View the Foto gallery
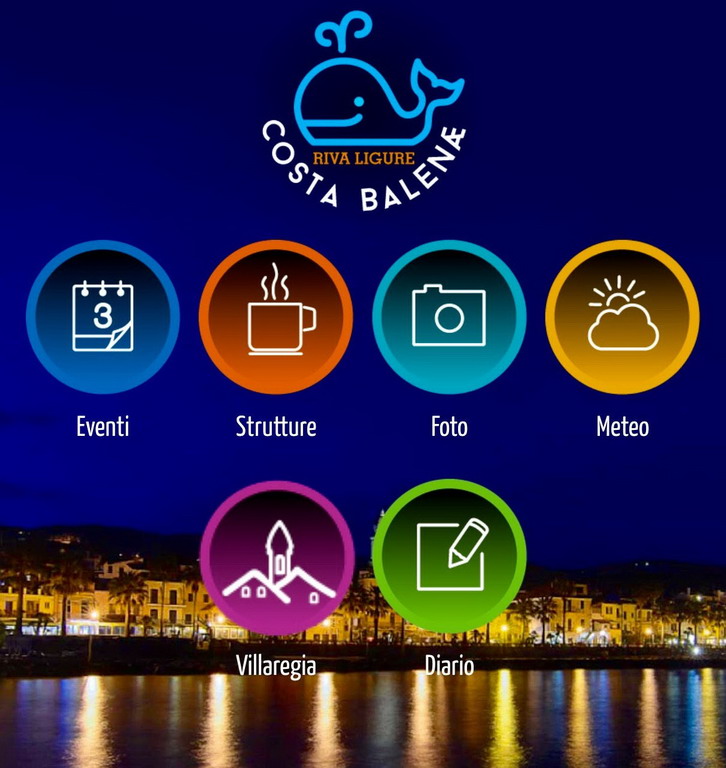Image resolution: width=726 pixels, height=768 pixels. (x=449, y=318)
